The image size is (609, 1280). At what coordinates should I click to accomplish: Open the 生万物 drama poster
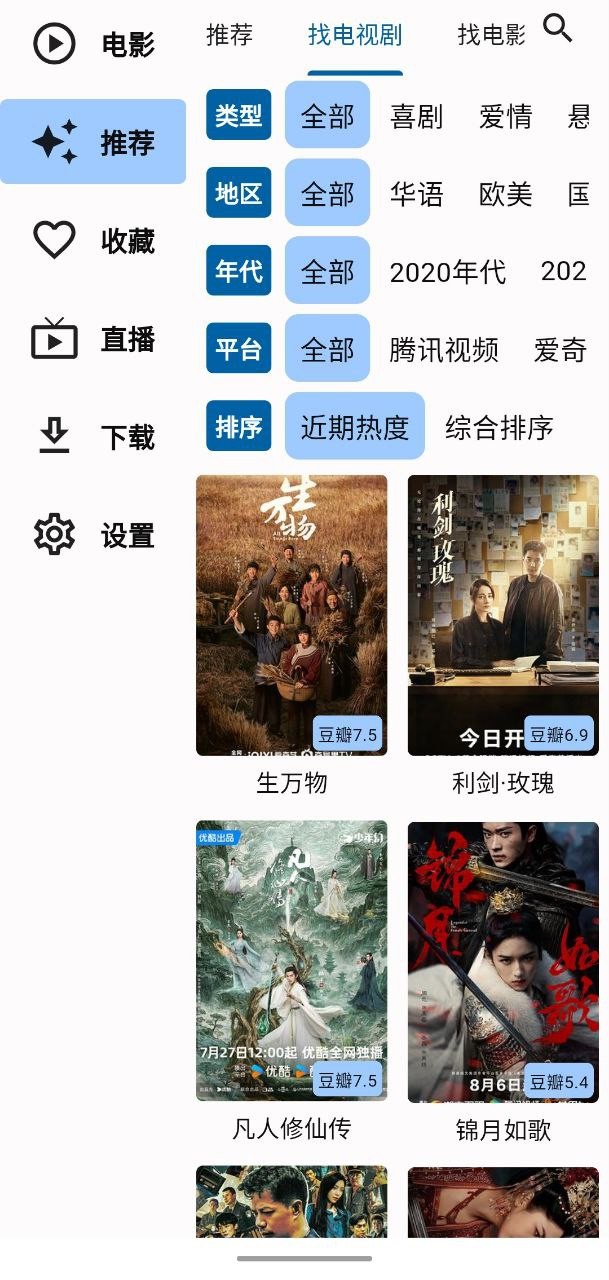click(291, 615)
